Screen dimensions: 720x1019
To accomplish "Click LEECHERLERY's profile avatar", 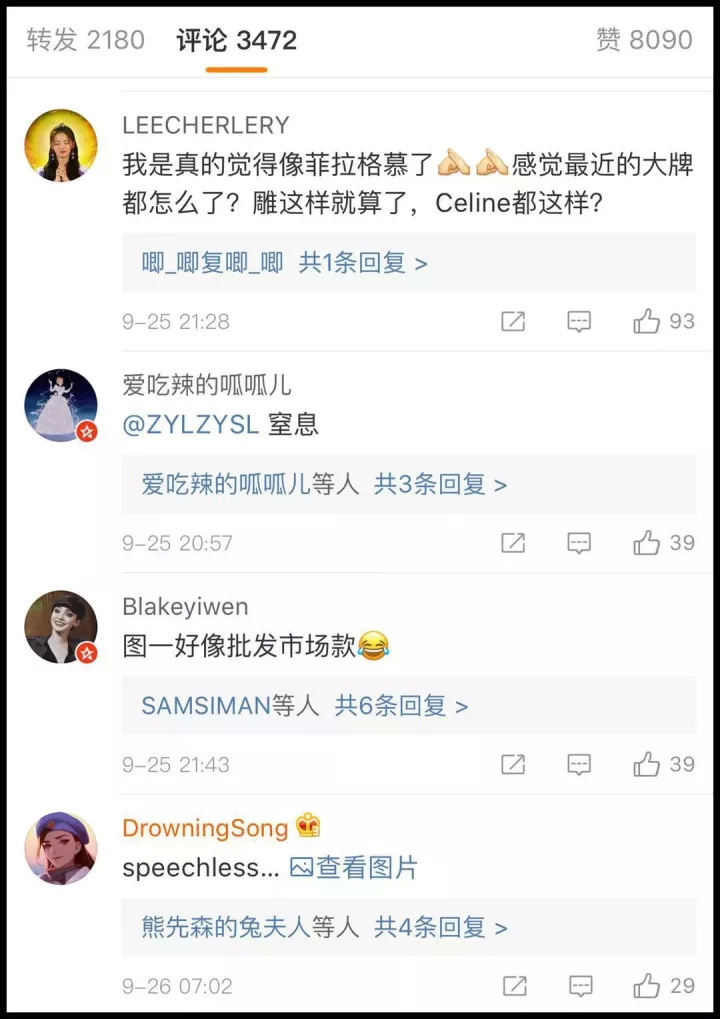I will [x=61, y=144].
